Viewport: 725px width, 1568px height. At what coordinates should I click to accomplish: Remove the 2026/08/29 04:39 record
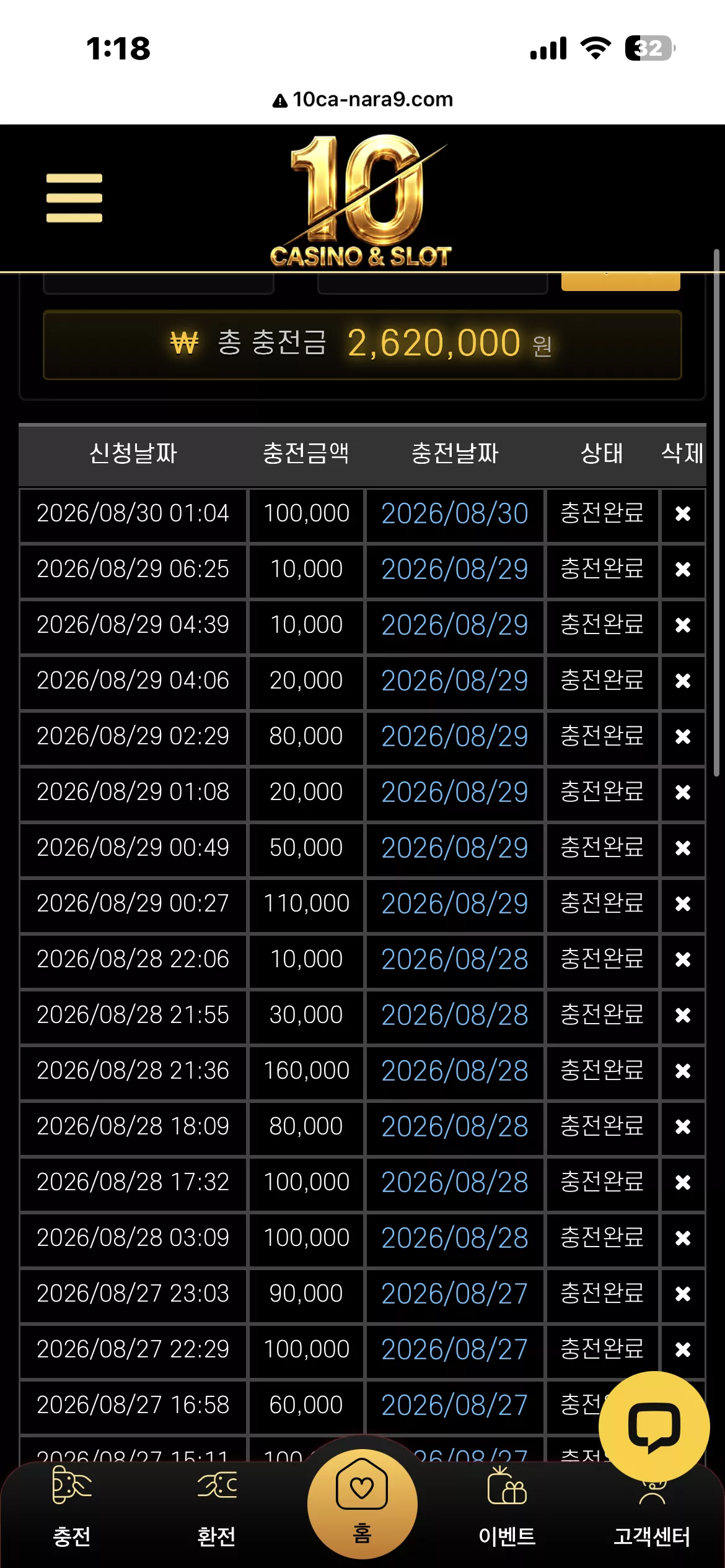click(683, 625)
